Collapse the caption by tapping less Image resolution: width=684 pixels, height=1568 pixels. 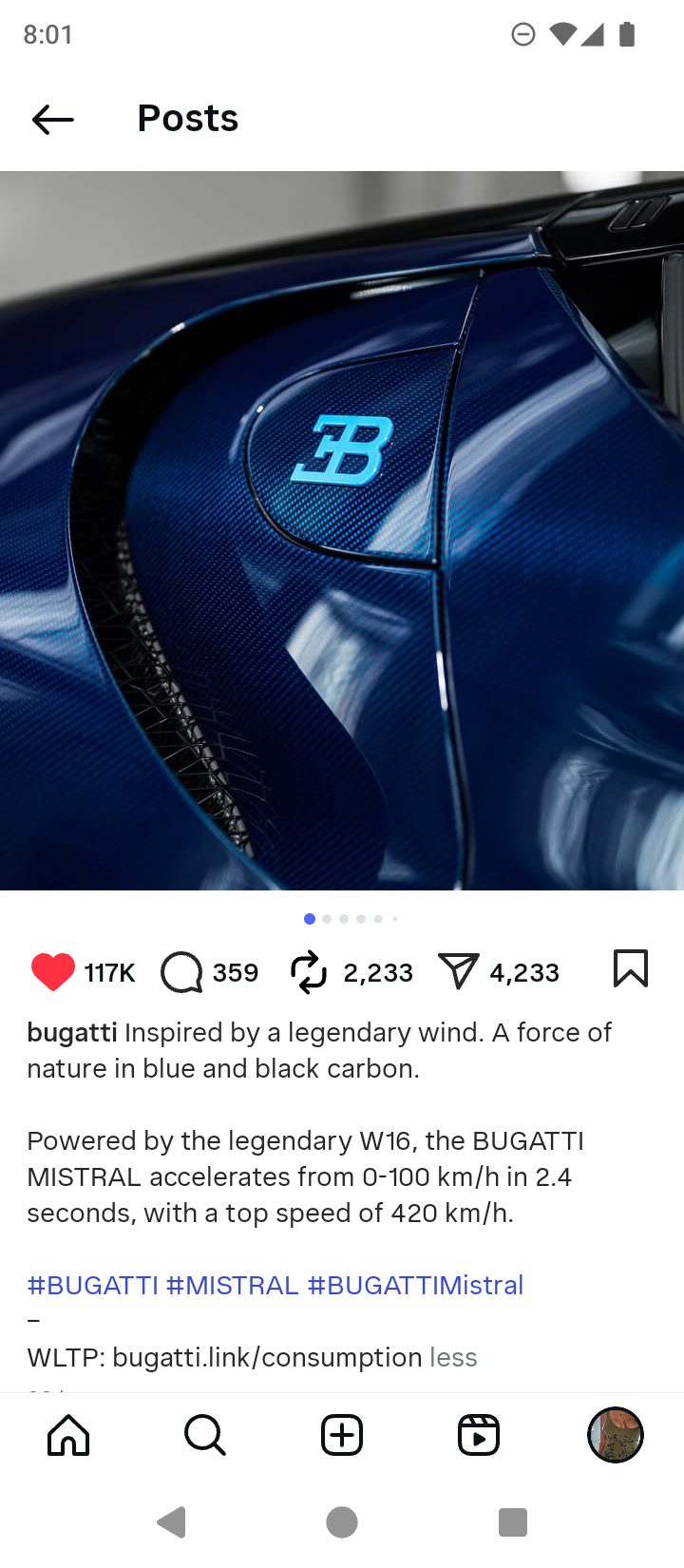pos(453,1357)
